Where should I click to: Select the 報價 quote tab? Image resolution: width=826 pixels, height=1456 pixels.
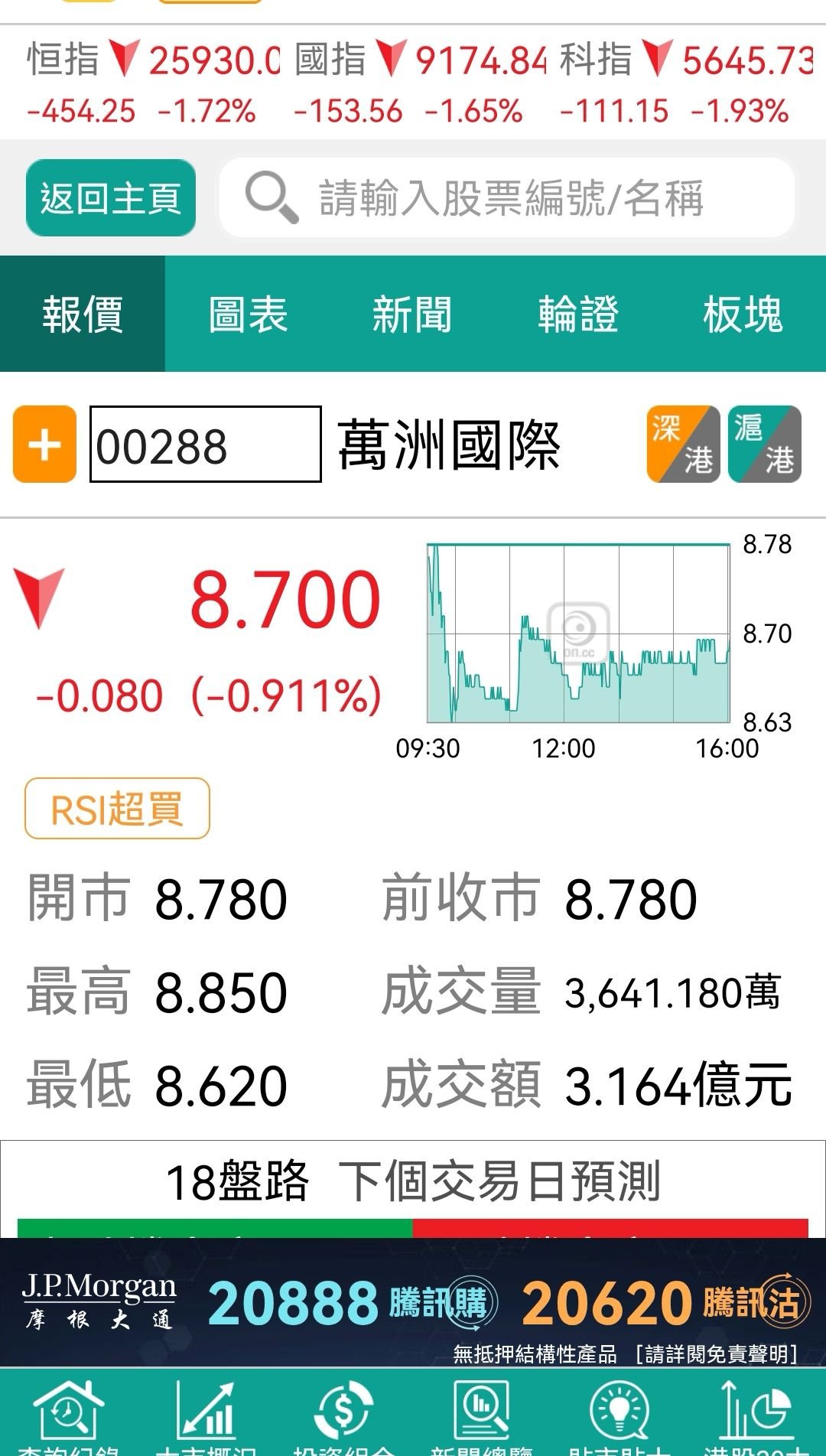coord(83,314)
